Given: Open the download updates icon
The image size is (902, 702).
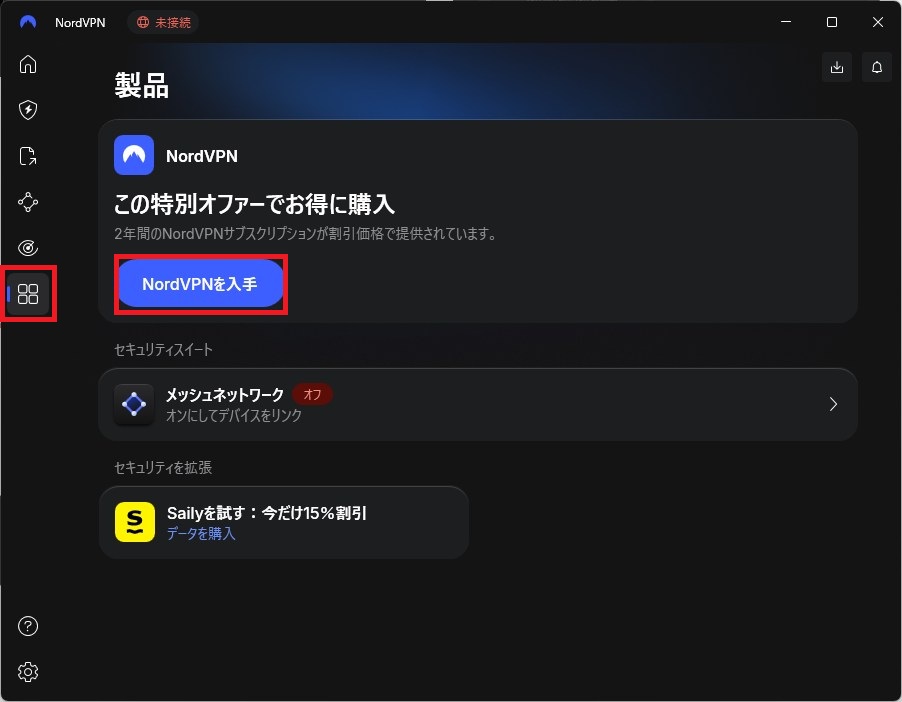Looking at the screenshot, I should pos(837,67).
